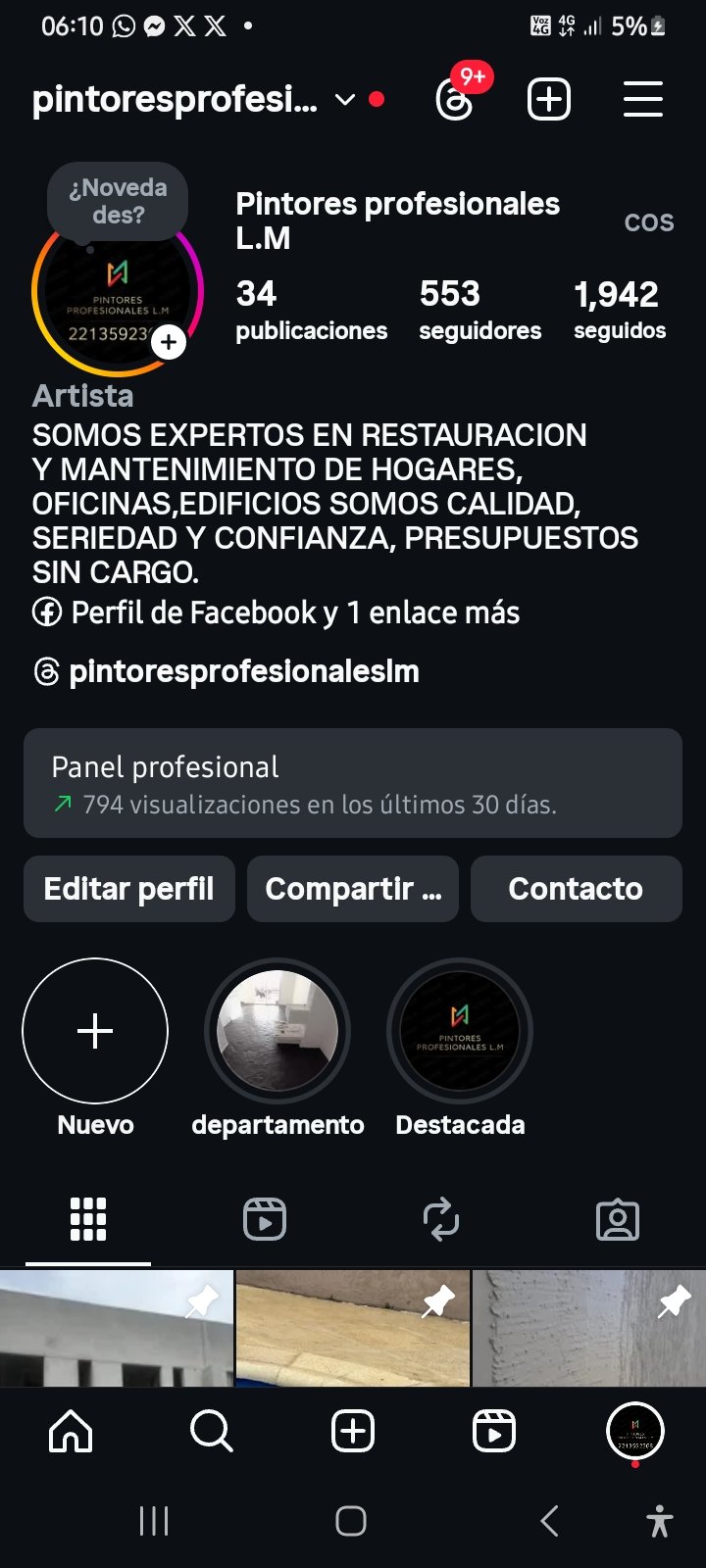706x1568 pixels.
Task: Open the Contacto button
Action: [x=576, y=889]
